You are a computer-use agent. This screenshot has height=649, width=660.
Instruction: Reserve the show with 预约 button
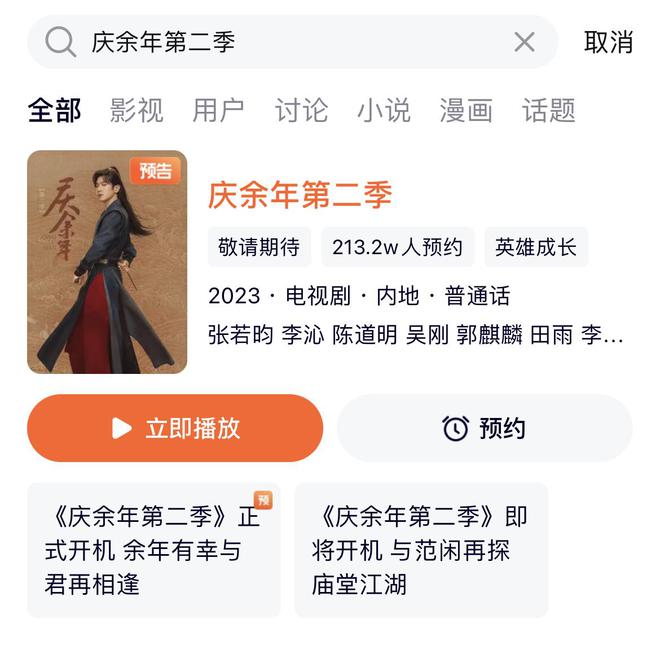484,428
